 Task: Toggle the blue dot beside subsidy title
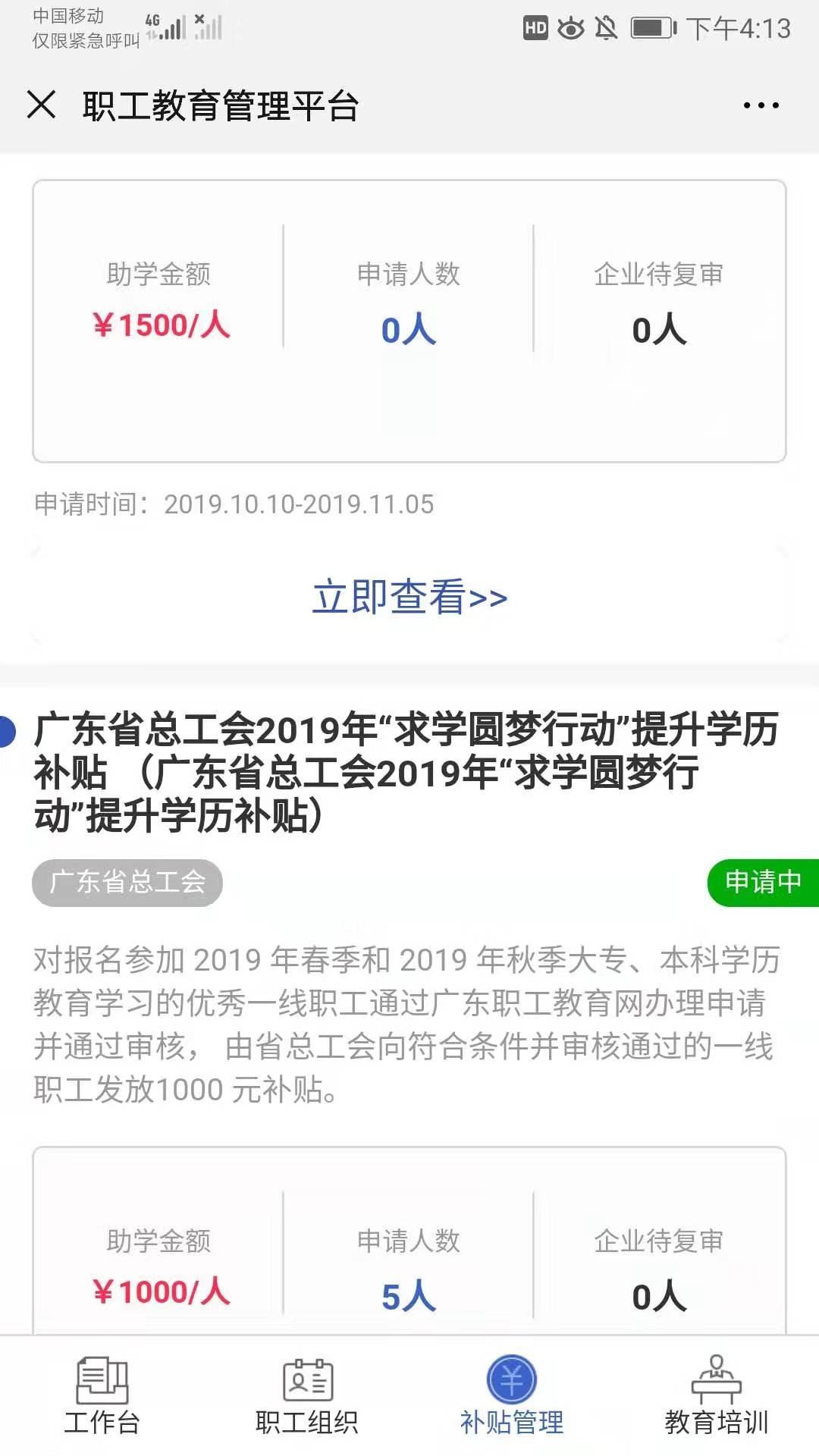(x=6, y=730)
